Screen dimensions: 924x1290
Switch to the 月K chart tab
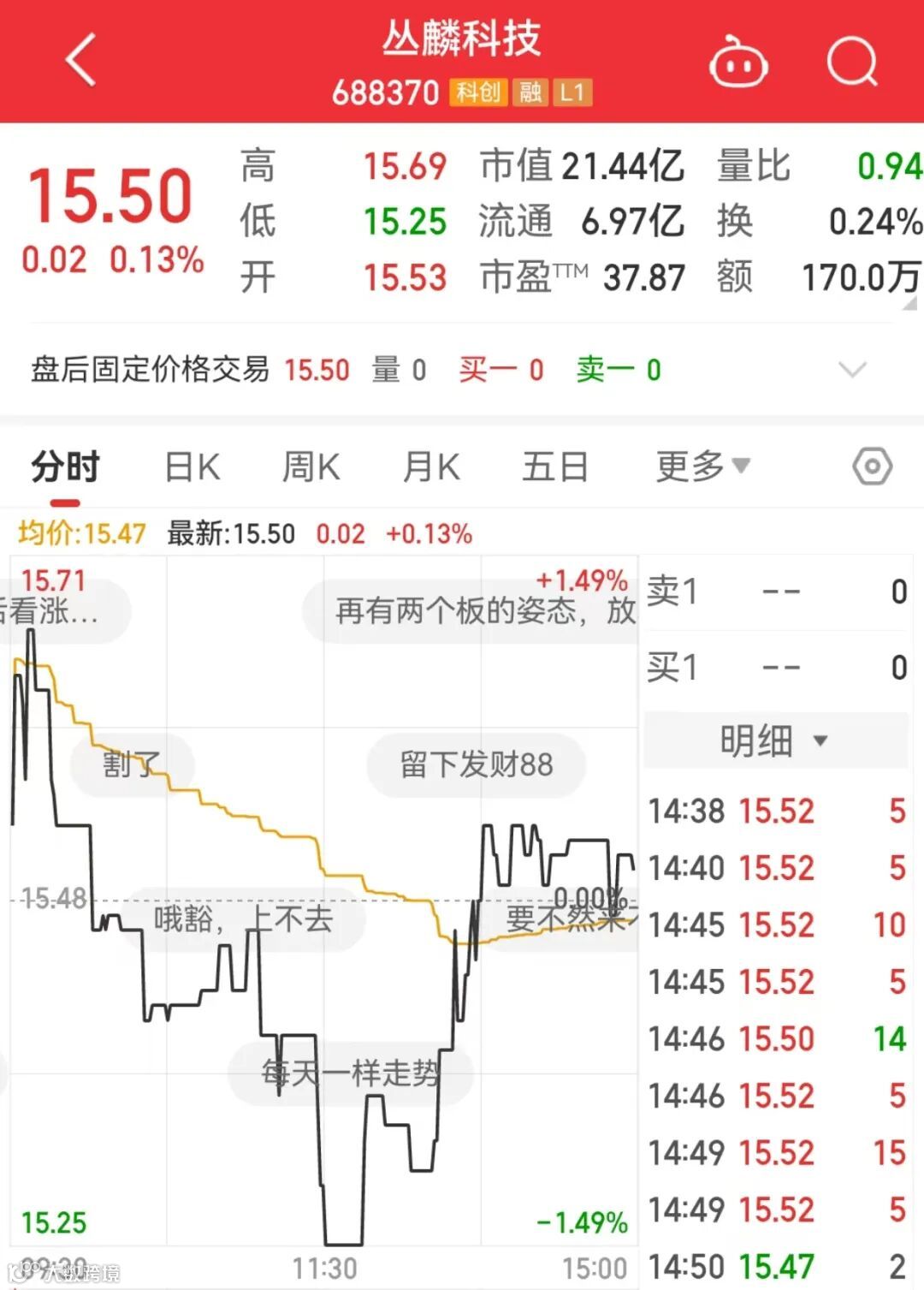point(431,467)
